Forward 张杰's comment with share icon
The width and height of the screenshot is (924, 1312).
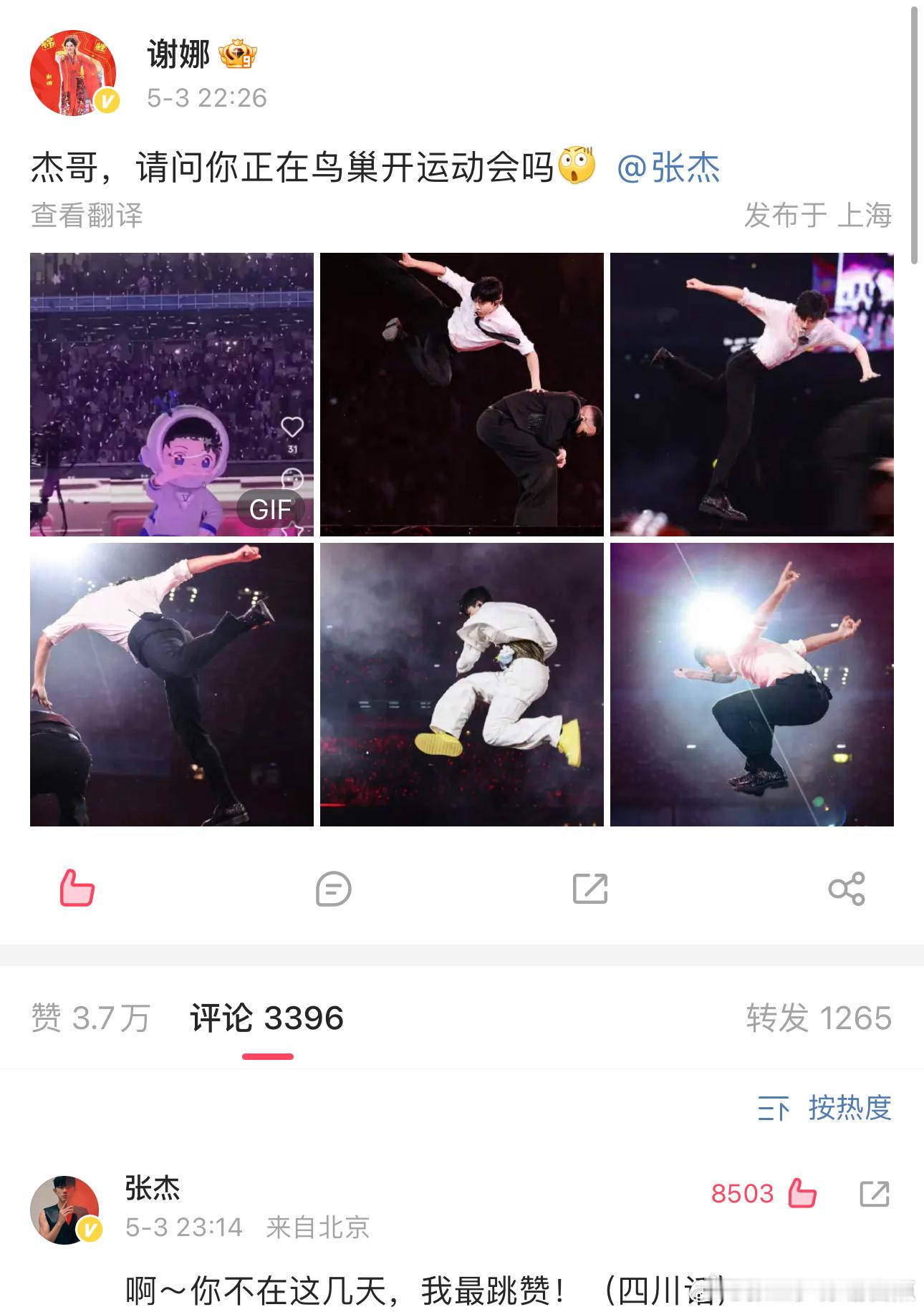pos(875,1193)
